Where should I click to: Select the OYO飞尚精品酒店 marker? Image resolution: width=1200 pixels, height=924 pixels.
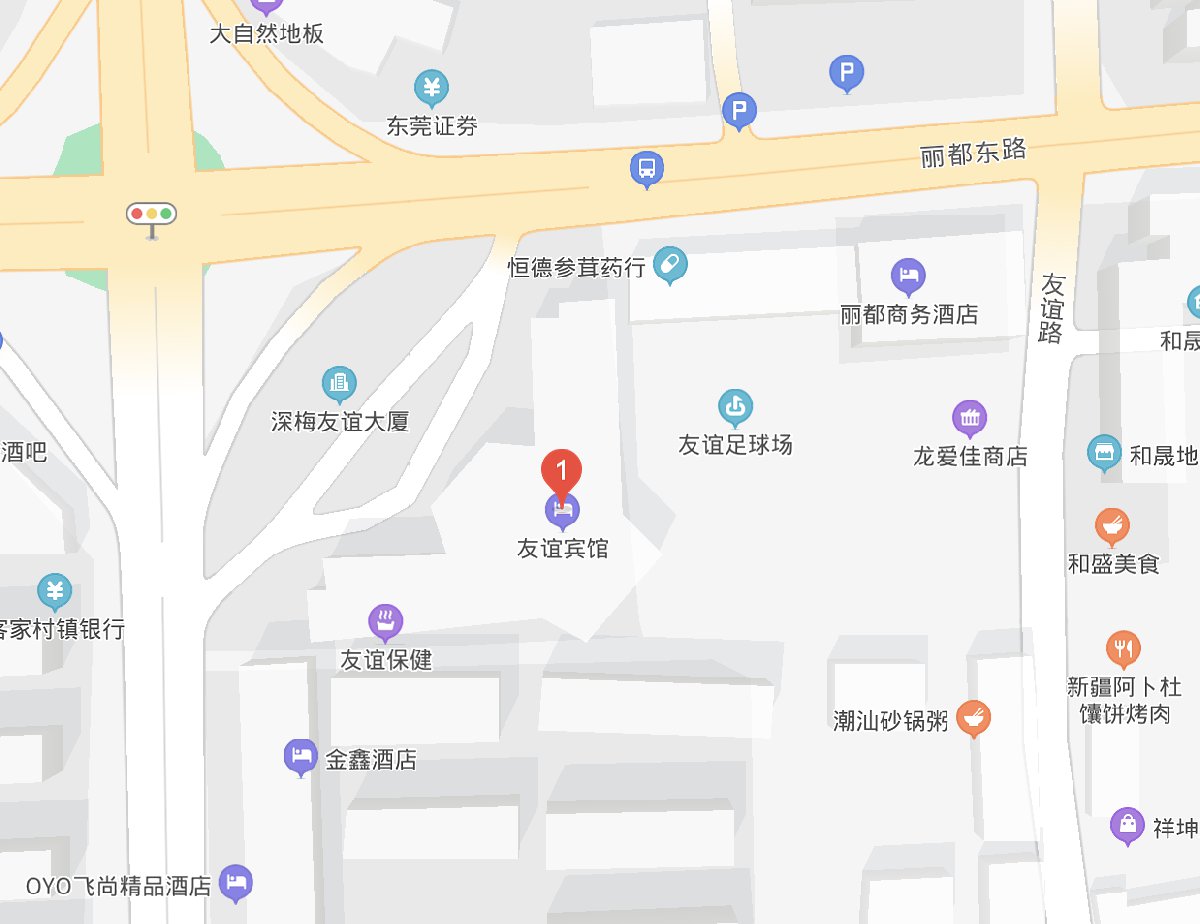click(x=236, y=882)
